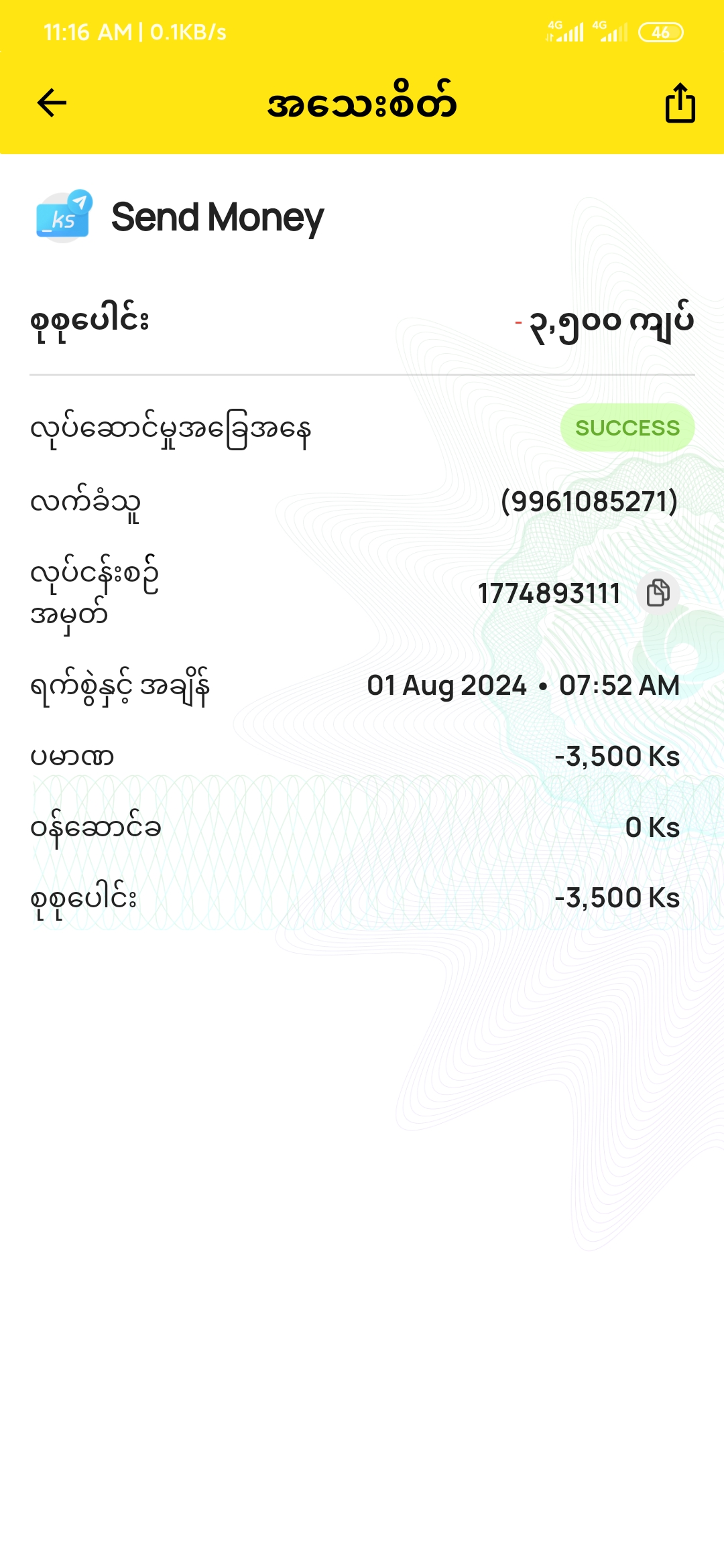
Task: Go back using the top arrow
Action: click(x=52, y=103)
